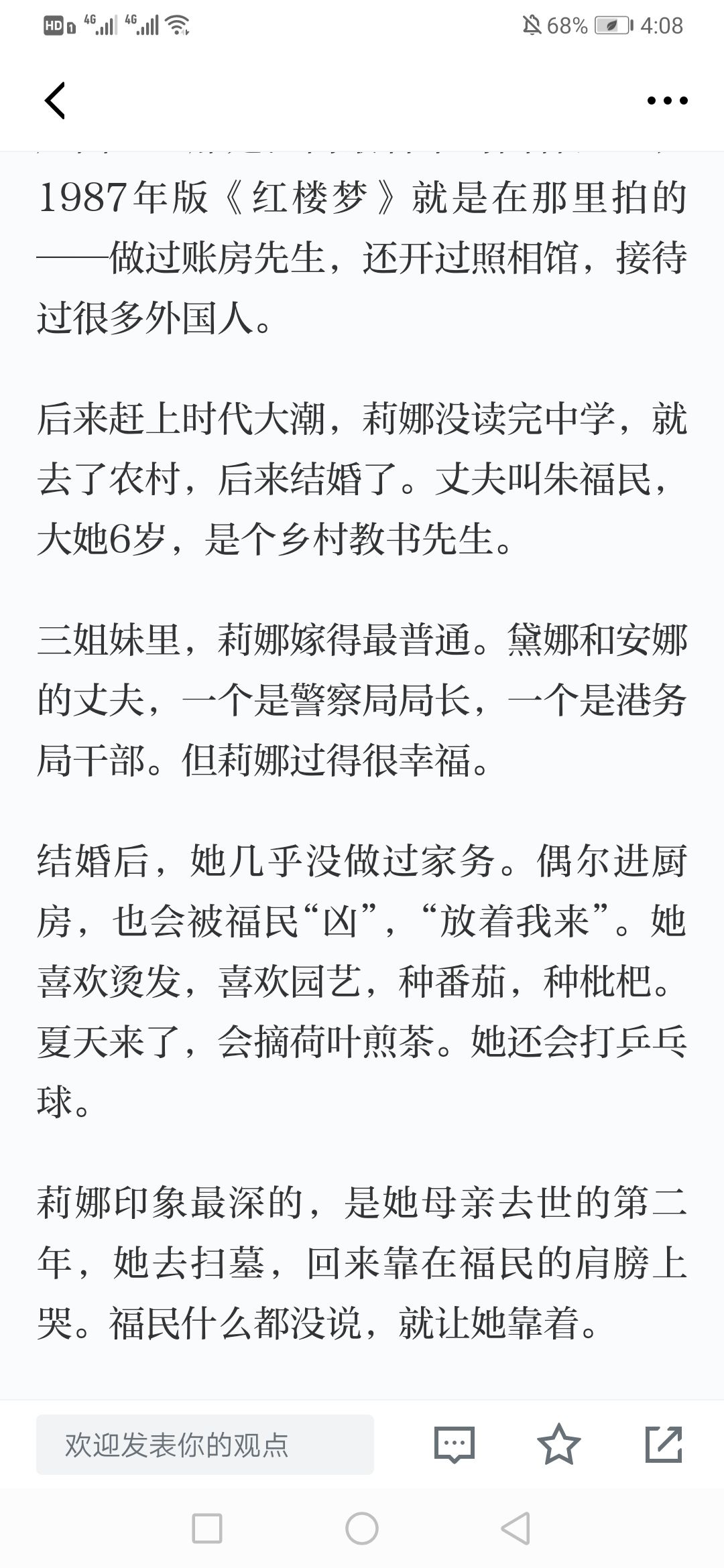This screenshot has height=1568, width=724.
Task: Bookmark this article with the star
Action: click(558, 1444)
